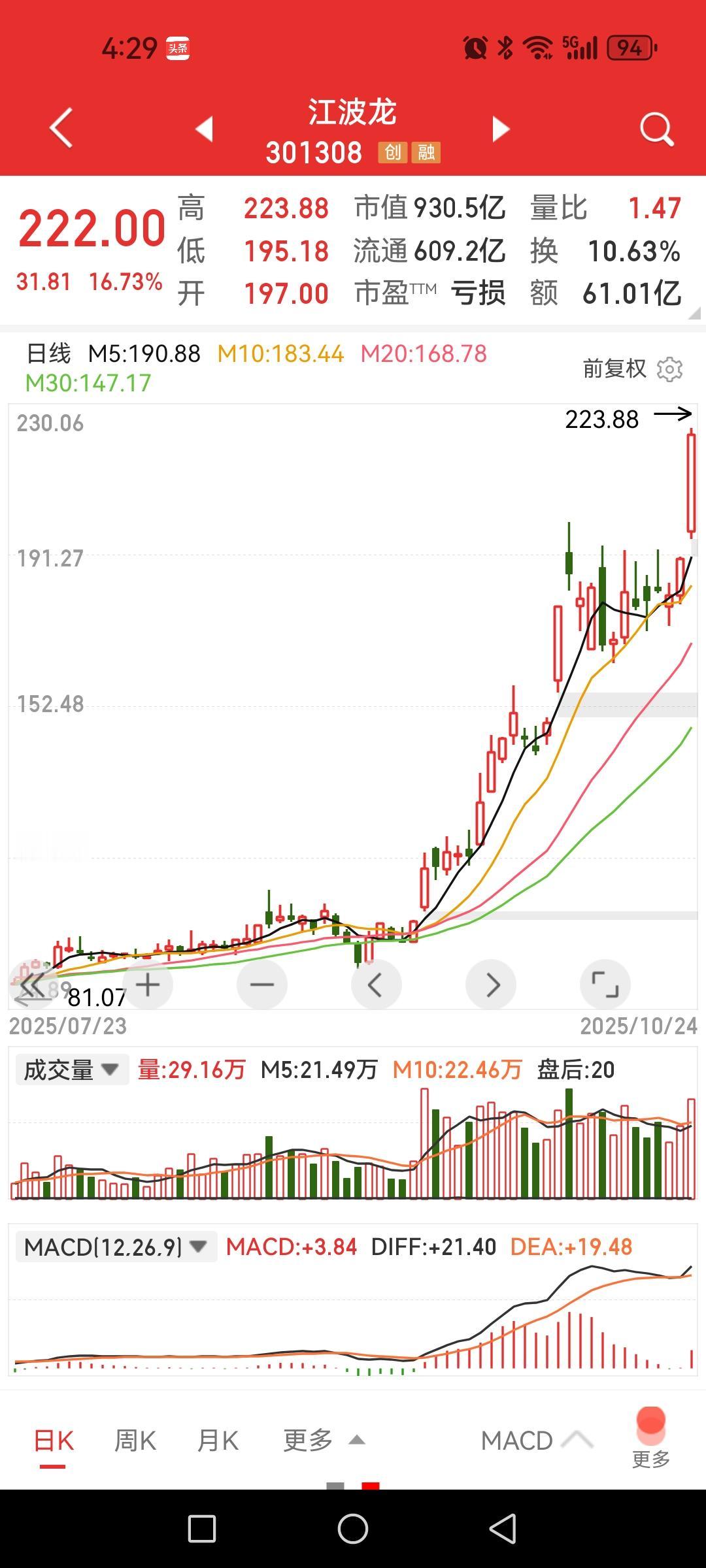Move chart to the previous candle
706x1568 pixels.
pos(377,985)
